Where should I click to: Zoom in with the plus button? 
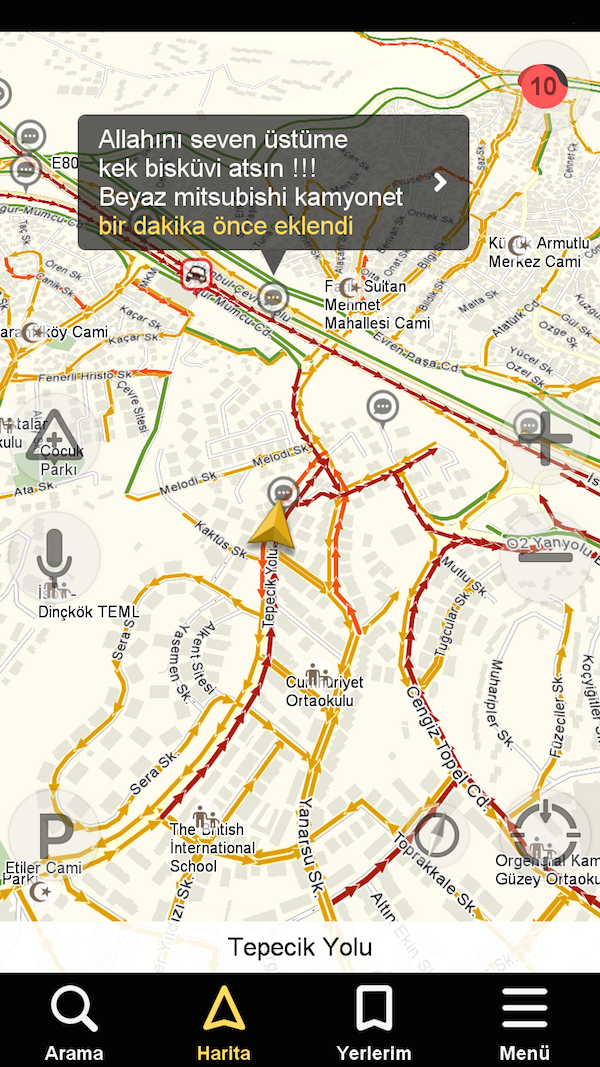pos(545,440)
